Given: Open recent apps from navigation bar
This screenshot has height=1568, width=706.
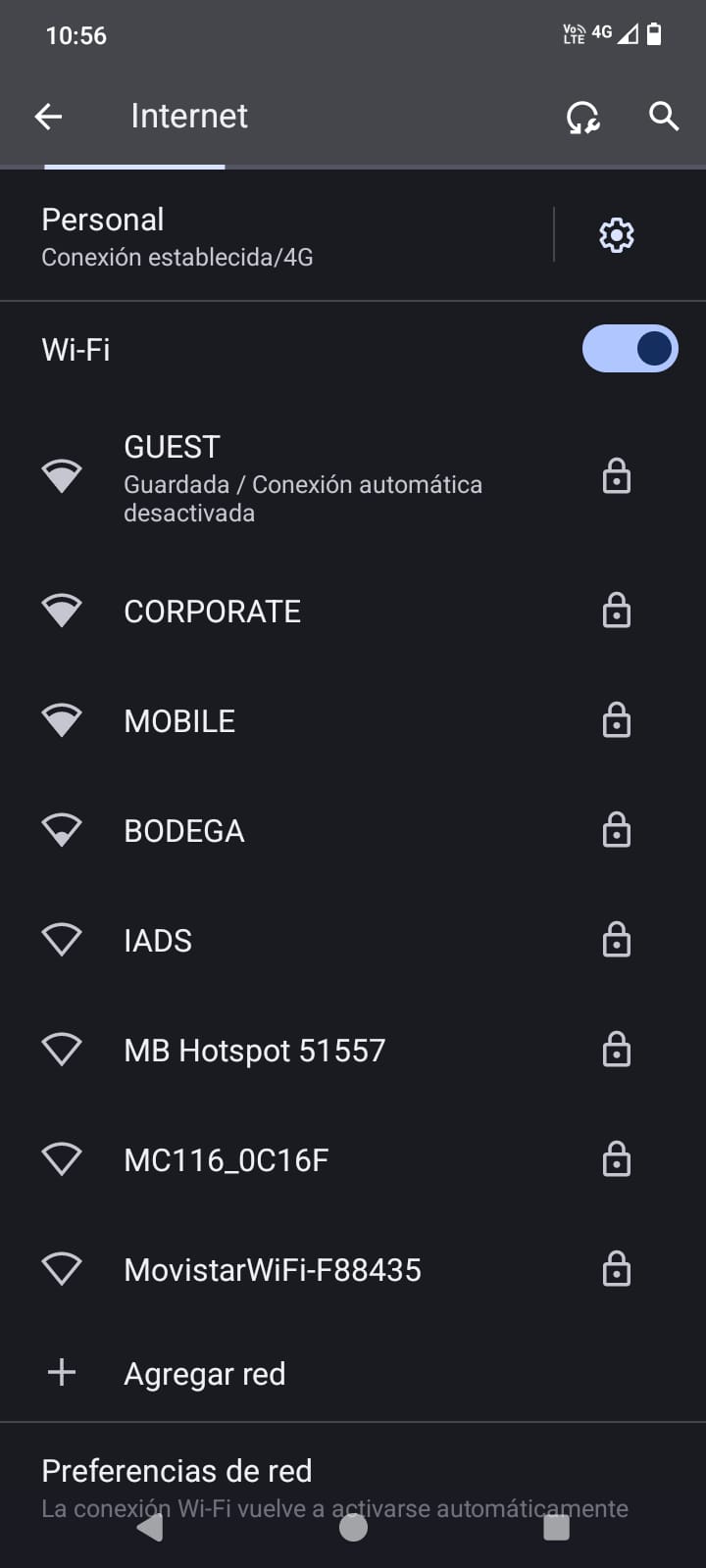Looking at the screenshot, I should pyautogui.click(x=556, y=1527).
